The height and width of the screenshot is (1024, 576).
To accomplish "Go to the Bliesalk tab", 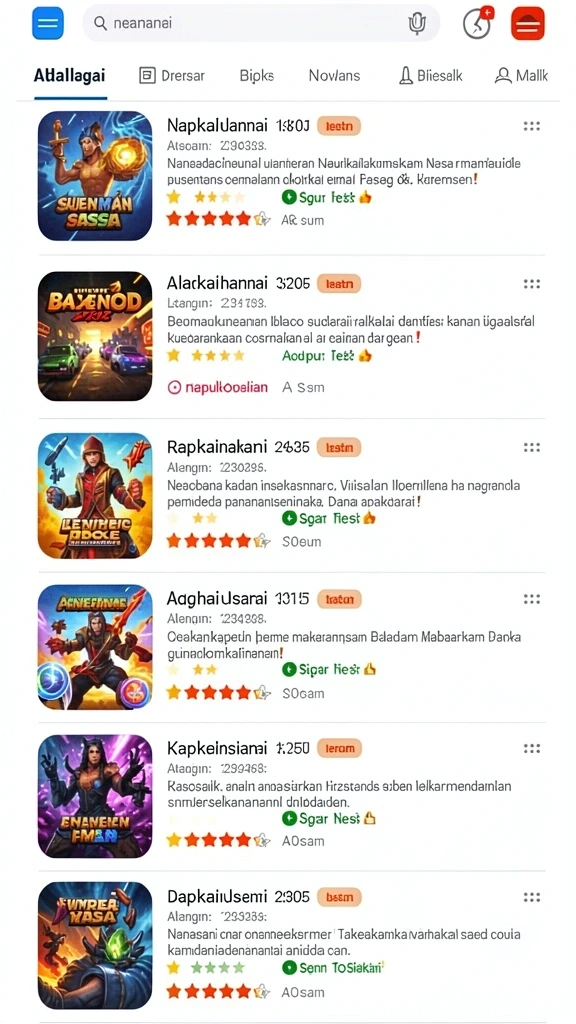I will coord(430,76).
